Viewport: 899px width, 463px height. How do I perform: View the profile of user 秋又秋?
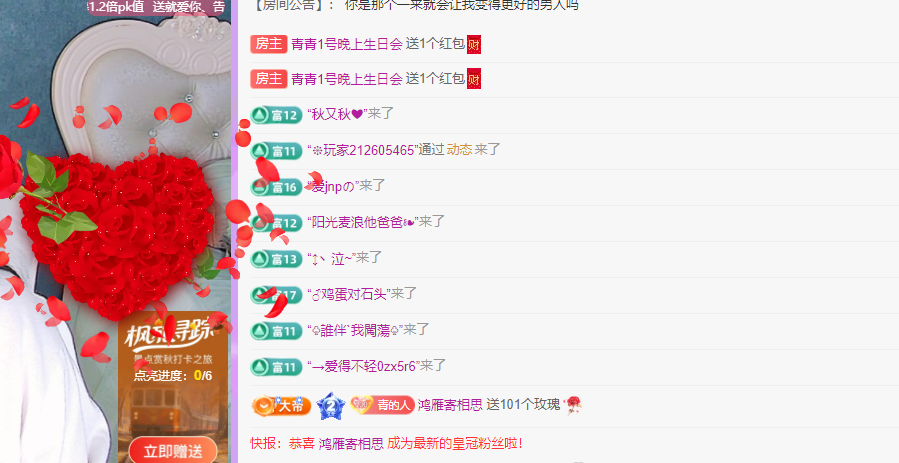tap(336, 114)
